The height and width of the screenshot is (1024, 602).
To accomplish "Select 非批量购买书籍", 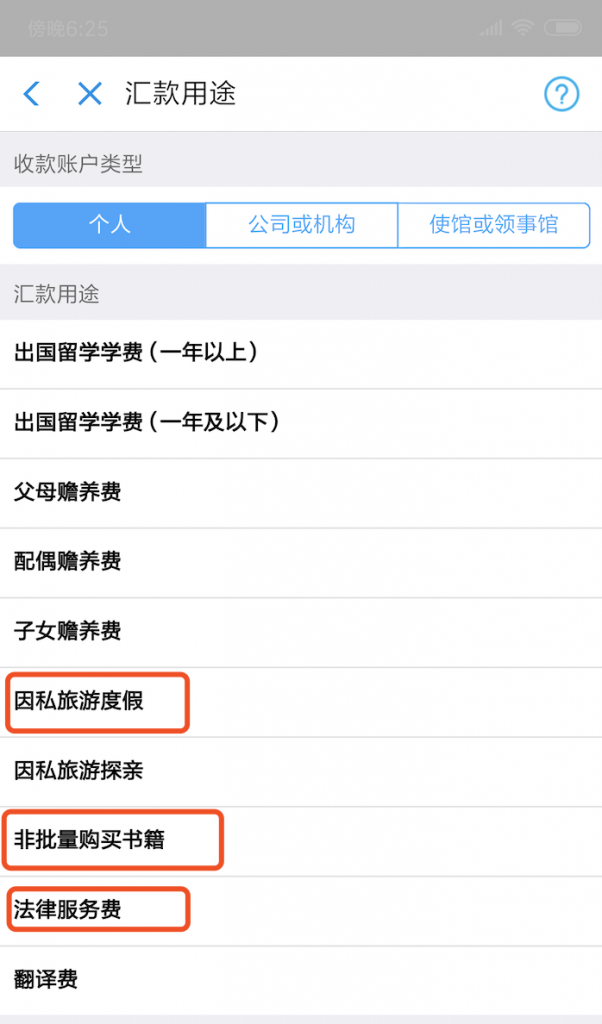I will (x=301, y=841).
